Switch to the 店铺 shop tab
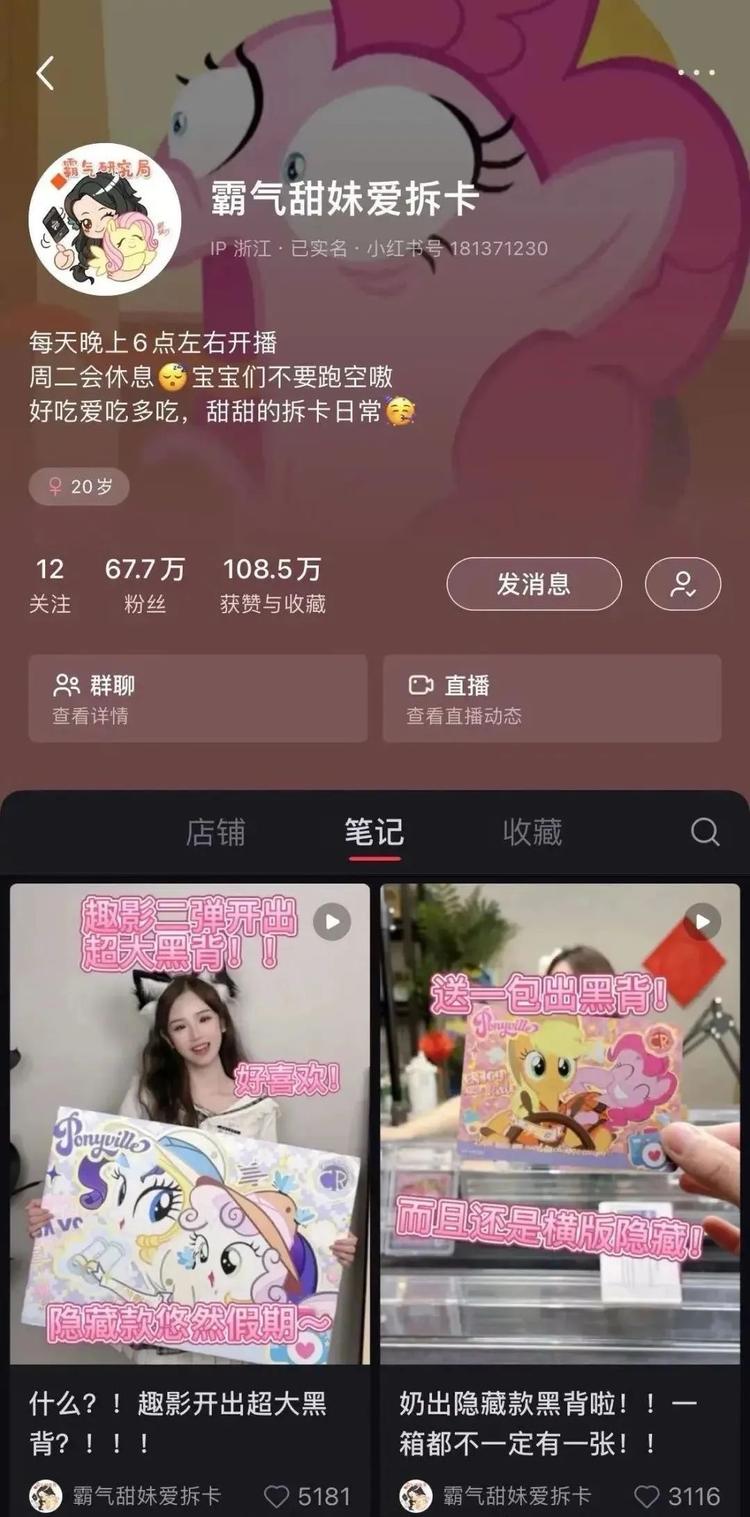750x1517 pixels. pyautogui.click(x=216, y=833)
